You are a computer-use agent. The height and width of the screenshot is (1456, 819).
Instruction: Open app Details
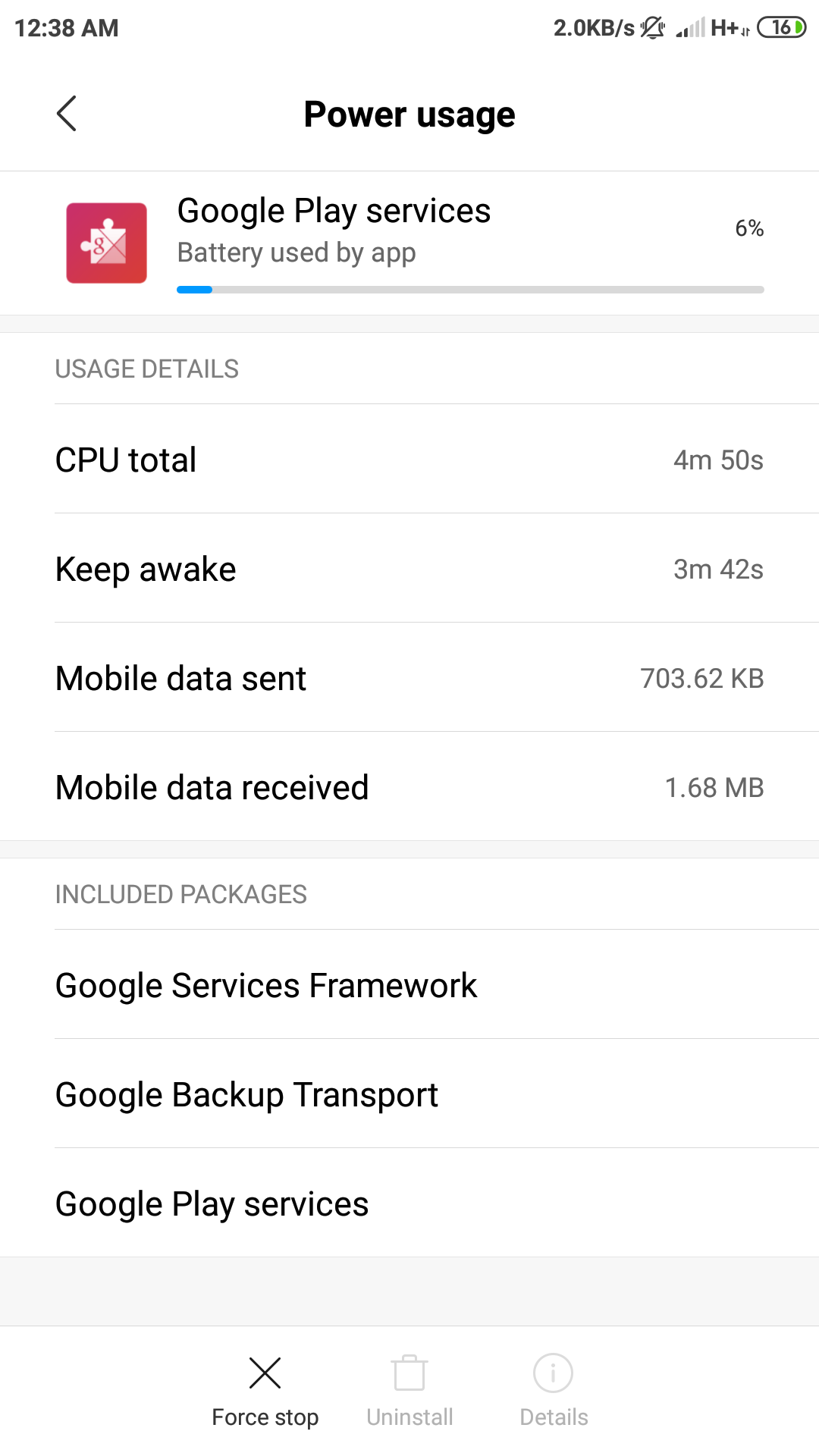[554, 1391]
